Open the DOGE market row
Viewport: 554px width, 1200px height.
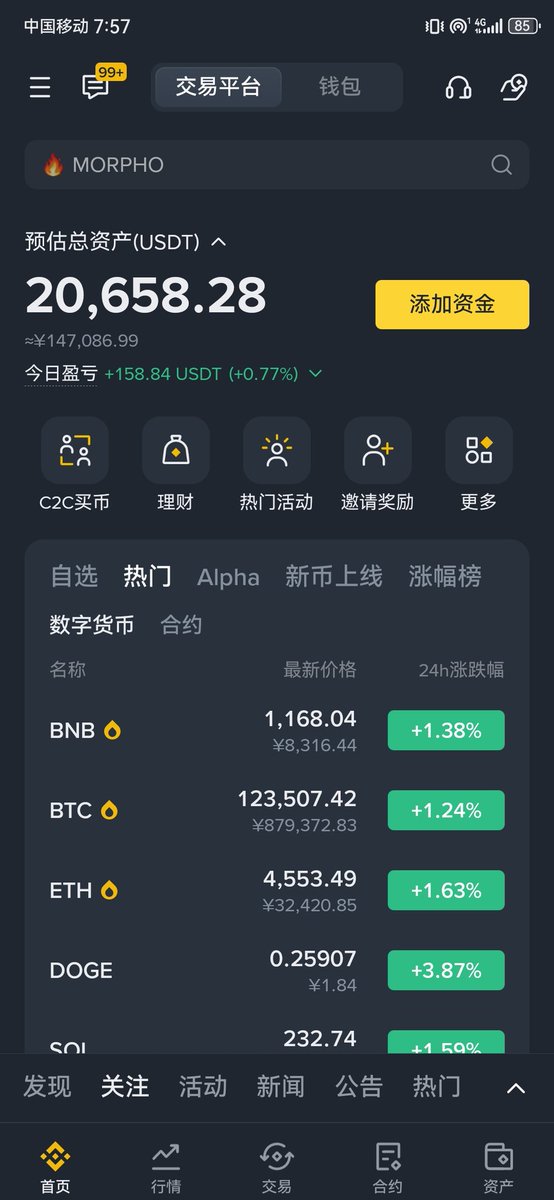tap(277, 970)
